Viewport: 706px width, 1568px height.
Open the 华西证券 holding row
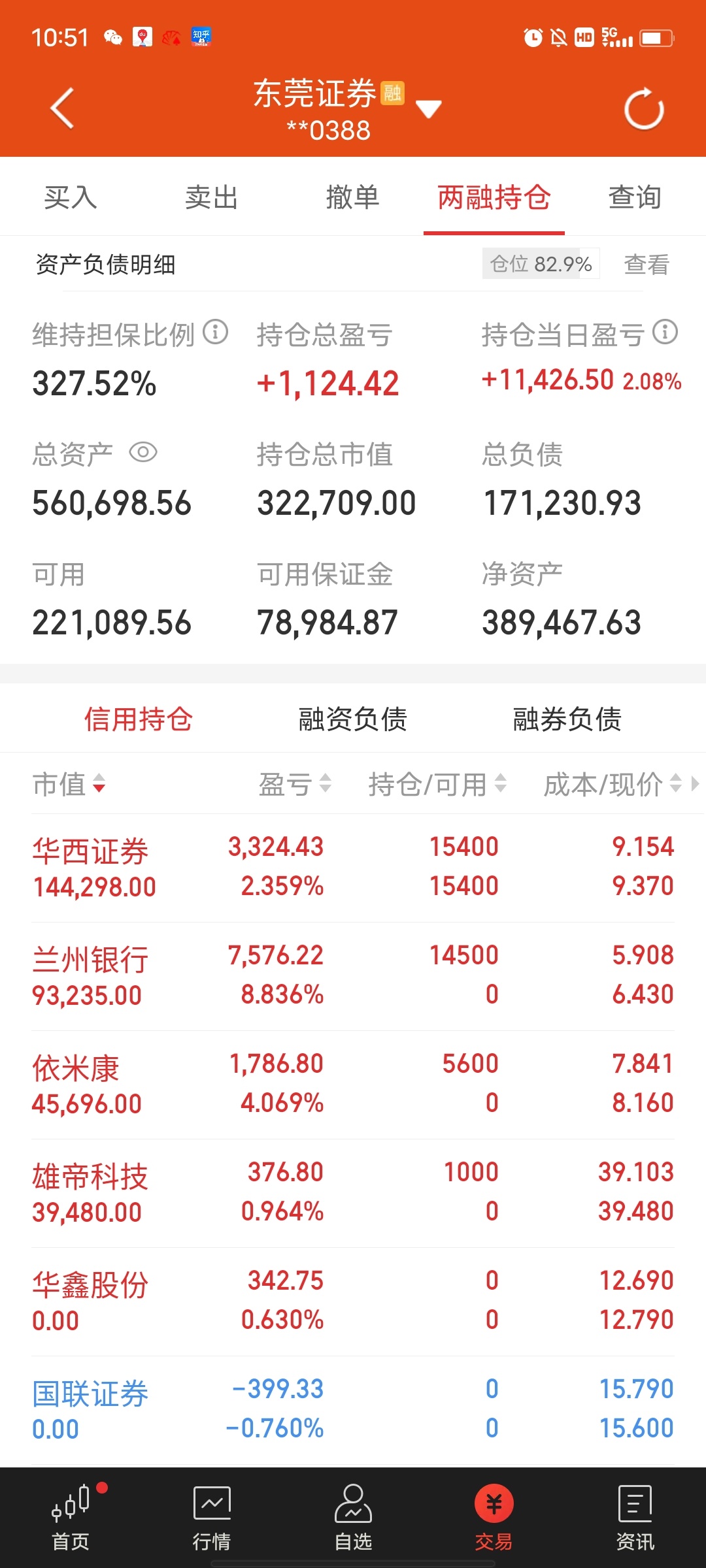click(353, 868)
